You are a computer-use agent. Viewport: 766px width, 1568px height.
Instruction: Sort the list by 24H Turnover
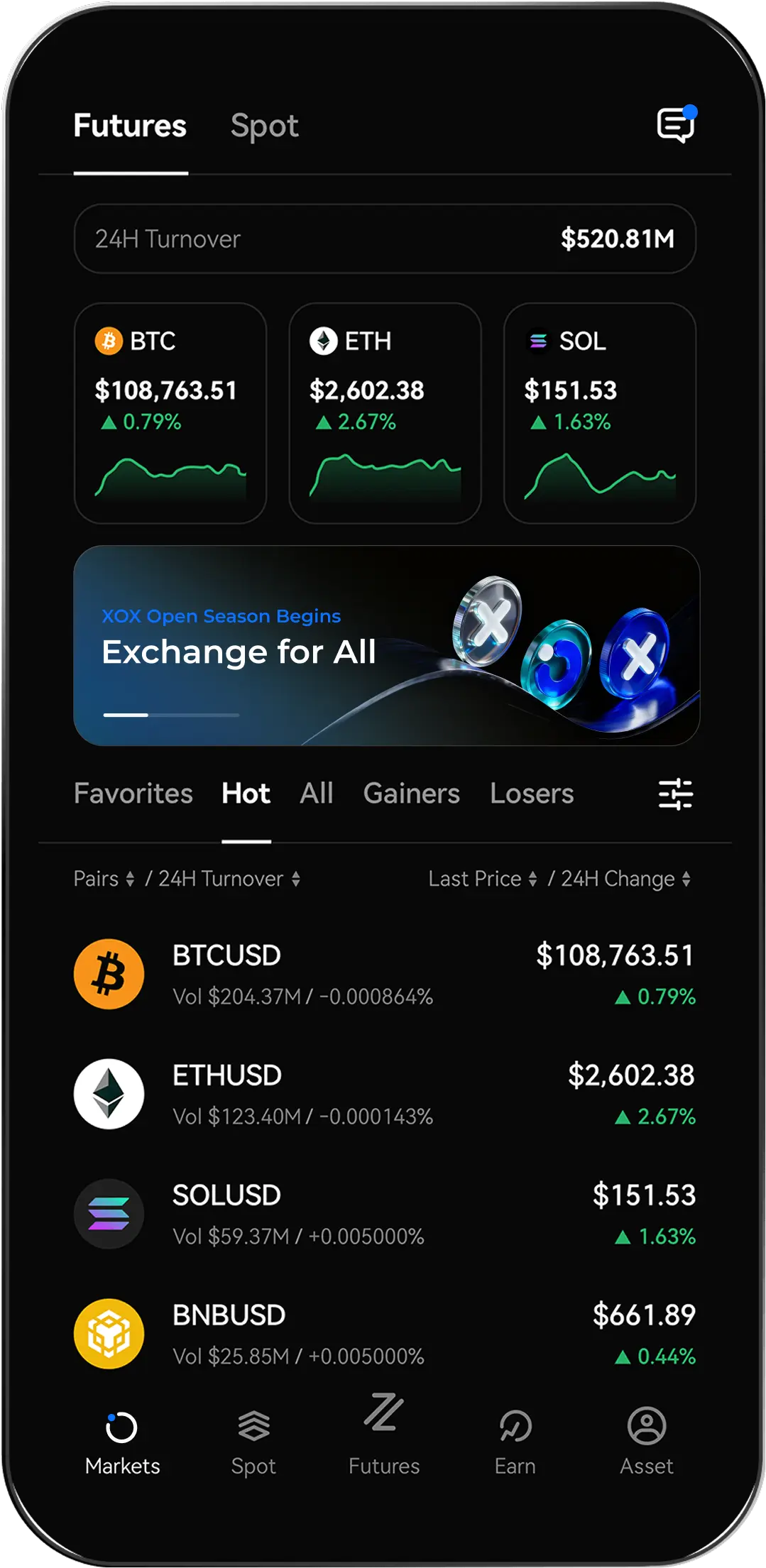229,879
